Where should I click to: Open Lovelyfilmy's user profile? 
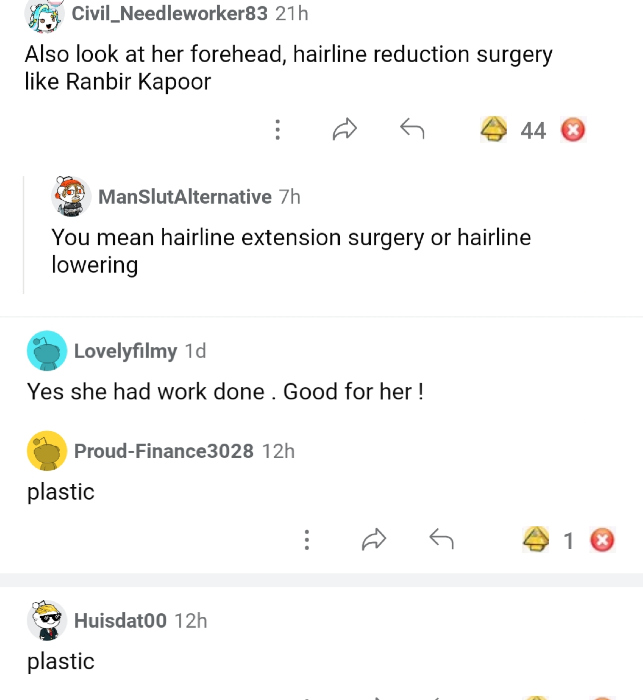point(125,351)
